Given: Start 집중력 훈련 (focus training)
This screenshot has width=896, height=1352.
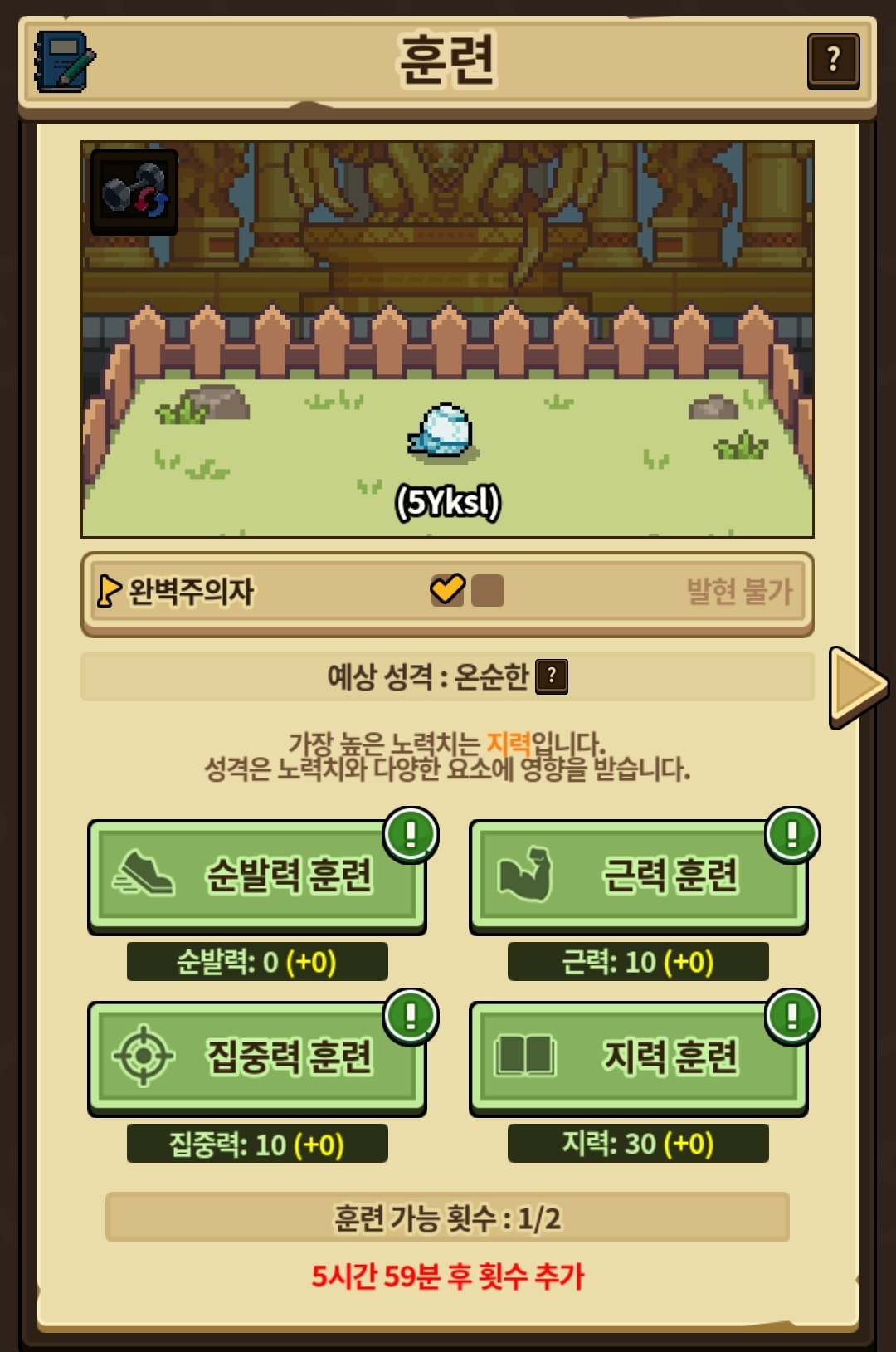Looking at the screenshot, I should [x=257, y=1057].
